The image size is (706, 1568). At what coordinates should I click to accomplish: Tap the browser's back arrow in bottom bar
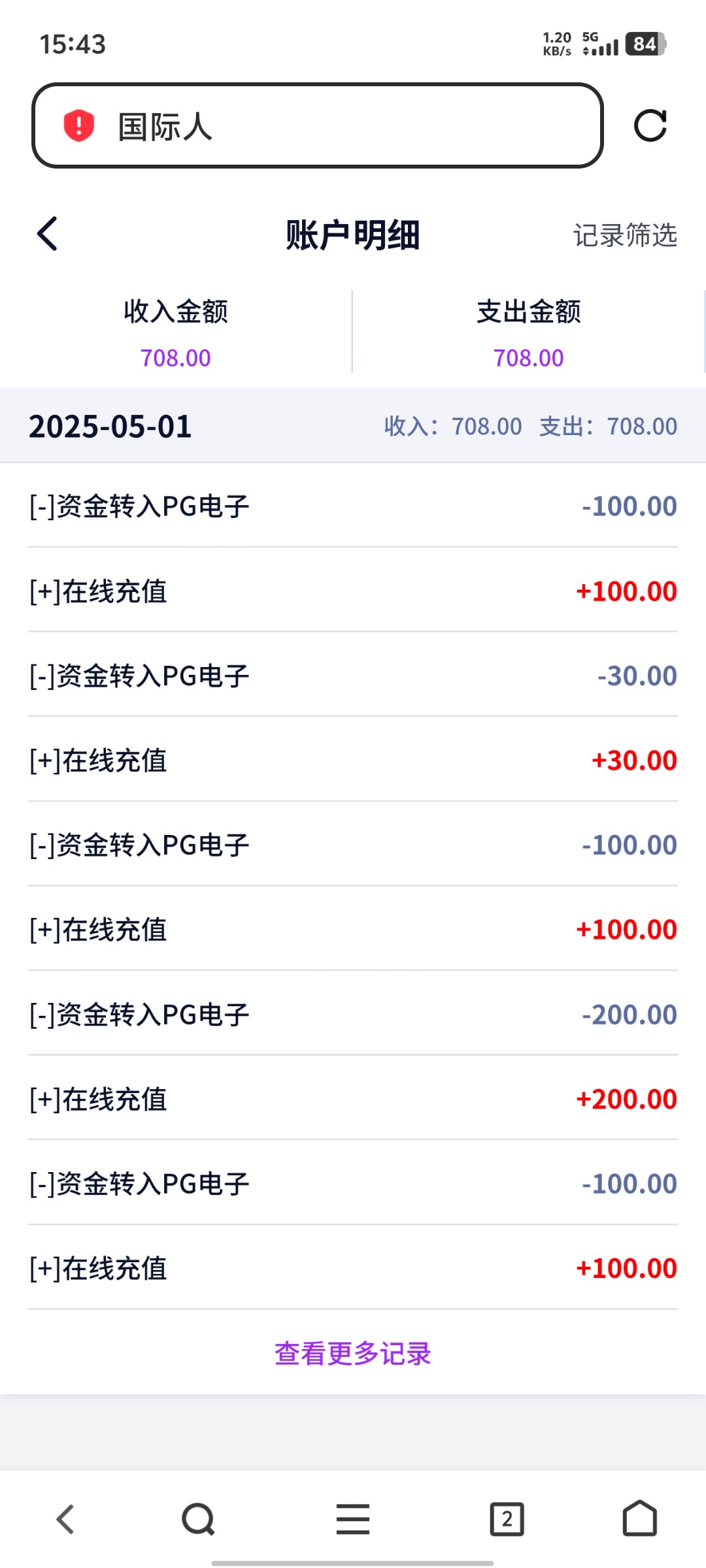[x=65, y=1519]
